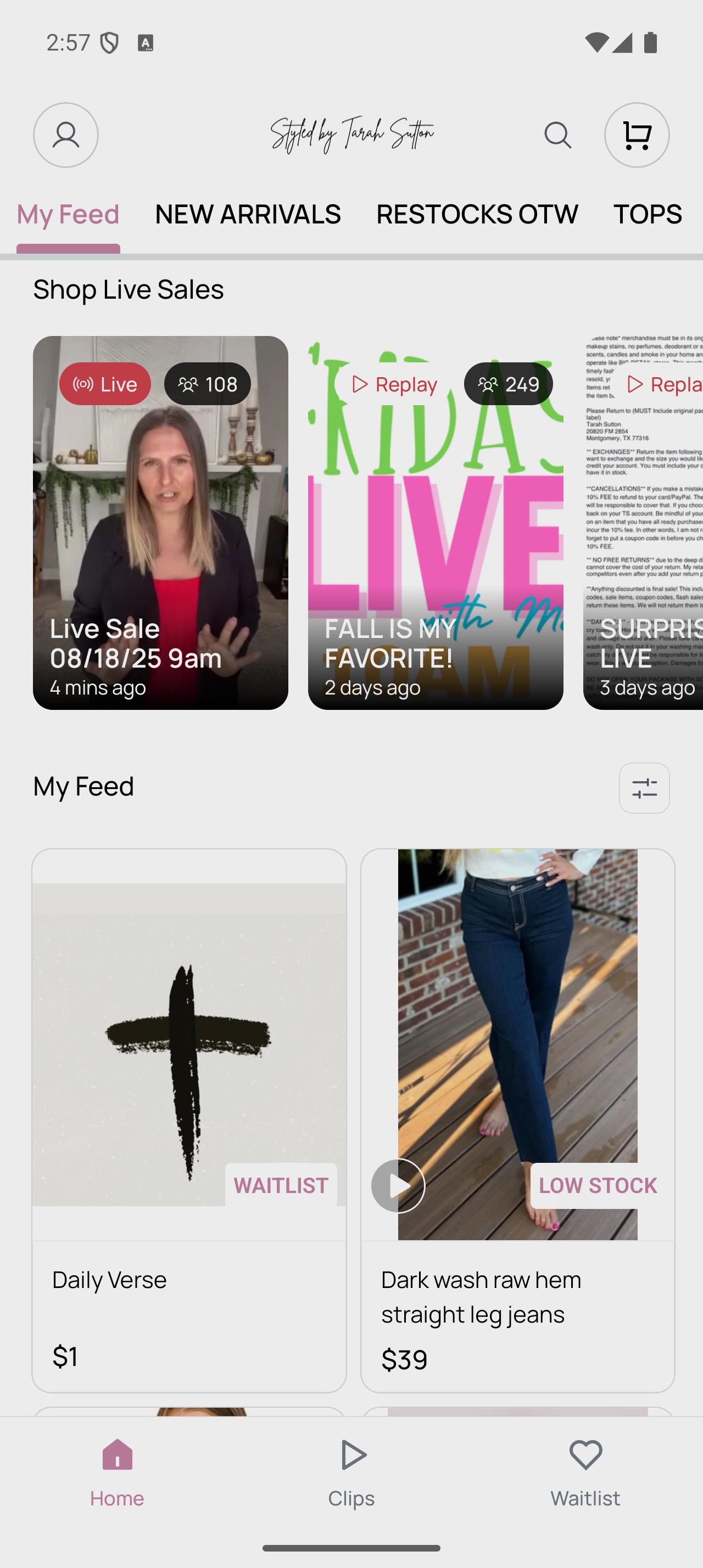
Task: Open the search magnifier
Action: tap(557, 135)
